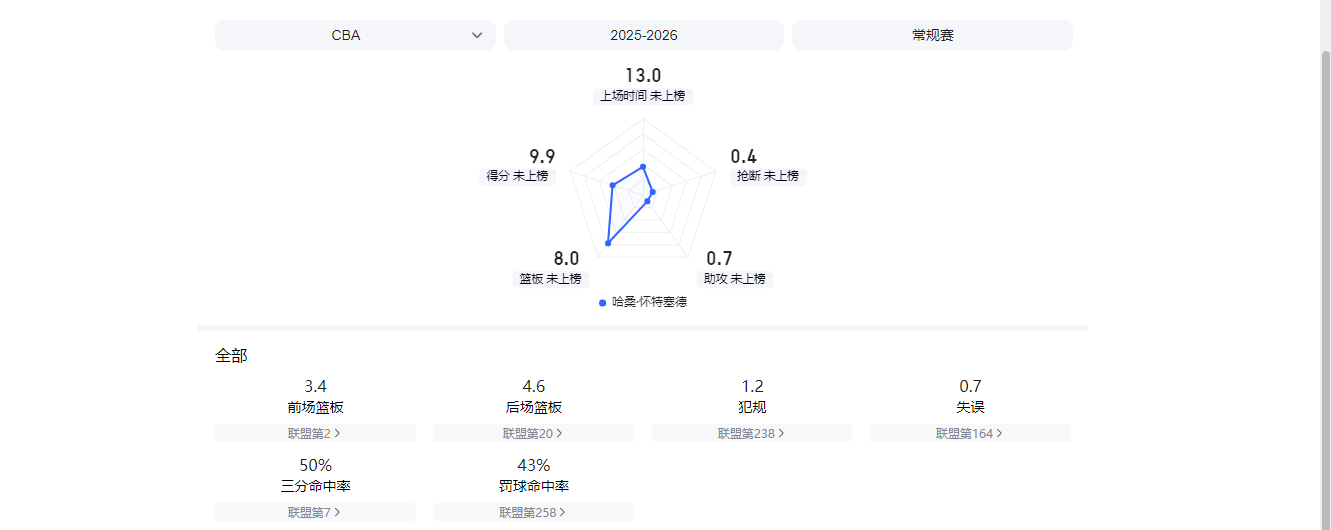
Task: Open the CBA league dropdown
Action: (355, 35)
